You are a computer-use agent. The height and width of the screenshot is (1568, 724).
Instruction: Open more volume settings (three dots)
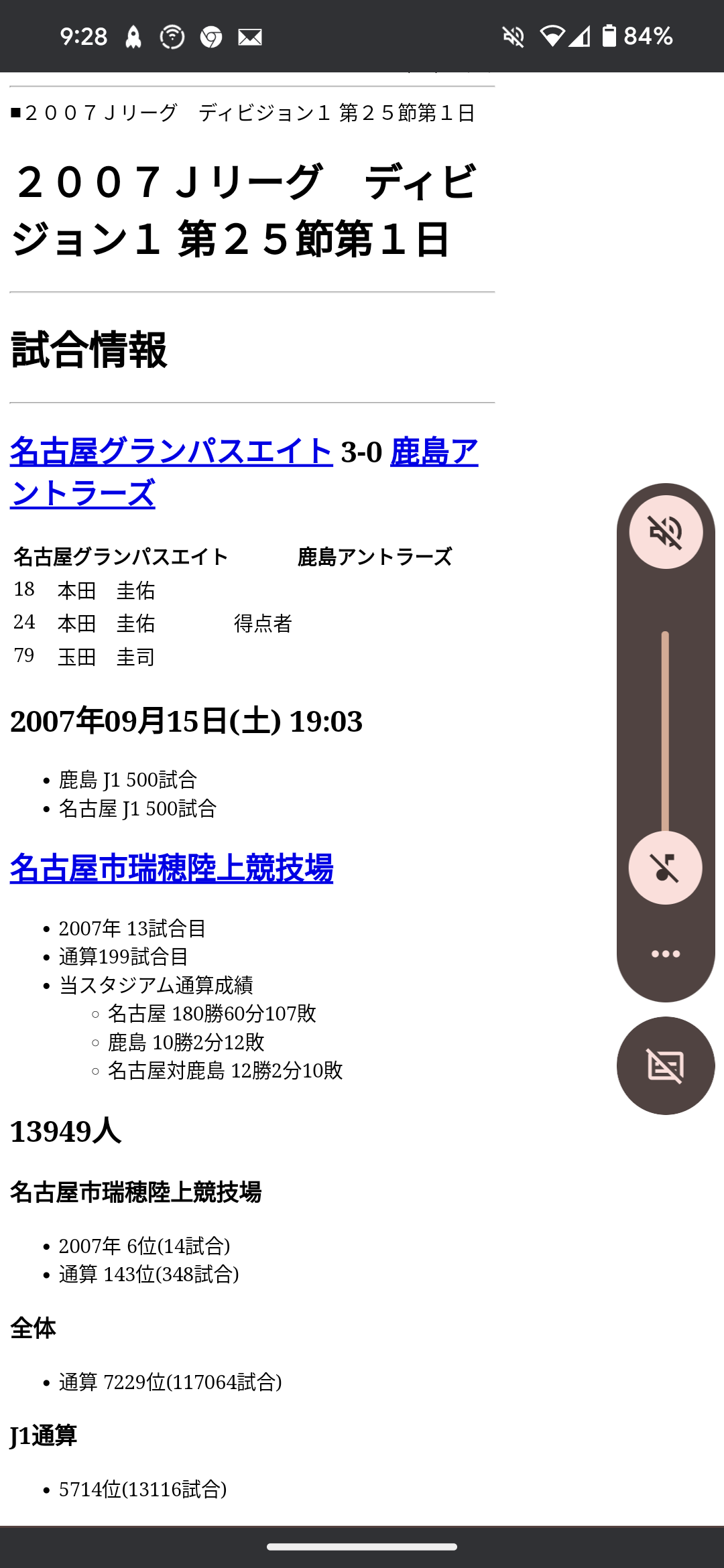pyautogui.click(x=666, y=954)
